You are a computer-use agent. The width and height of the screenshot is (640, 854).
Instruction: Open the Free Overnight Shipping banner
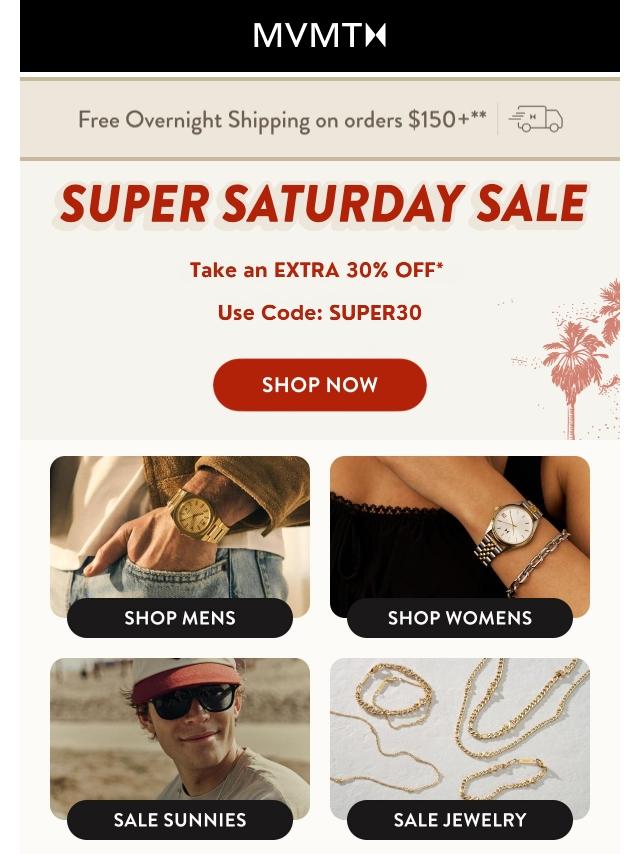pyautogui.click(x=319, y=119)
